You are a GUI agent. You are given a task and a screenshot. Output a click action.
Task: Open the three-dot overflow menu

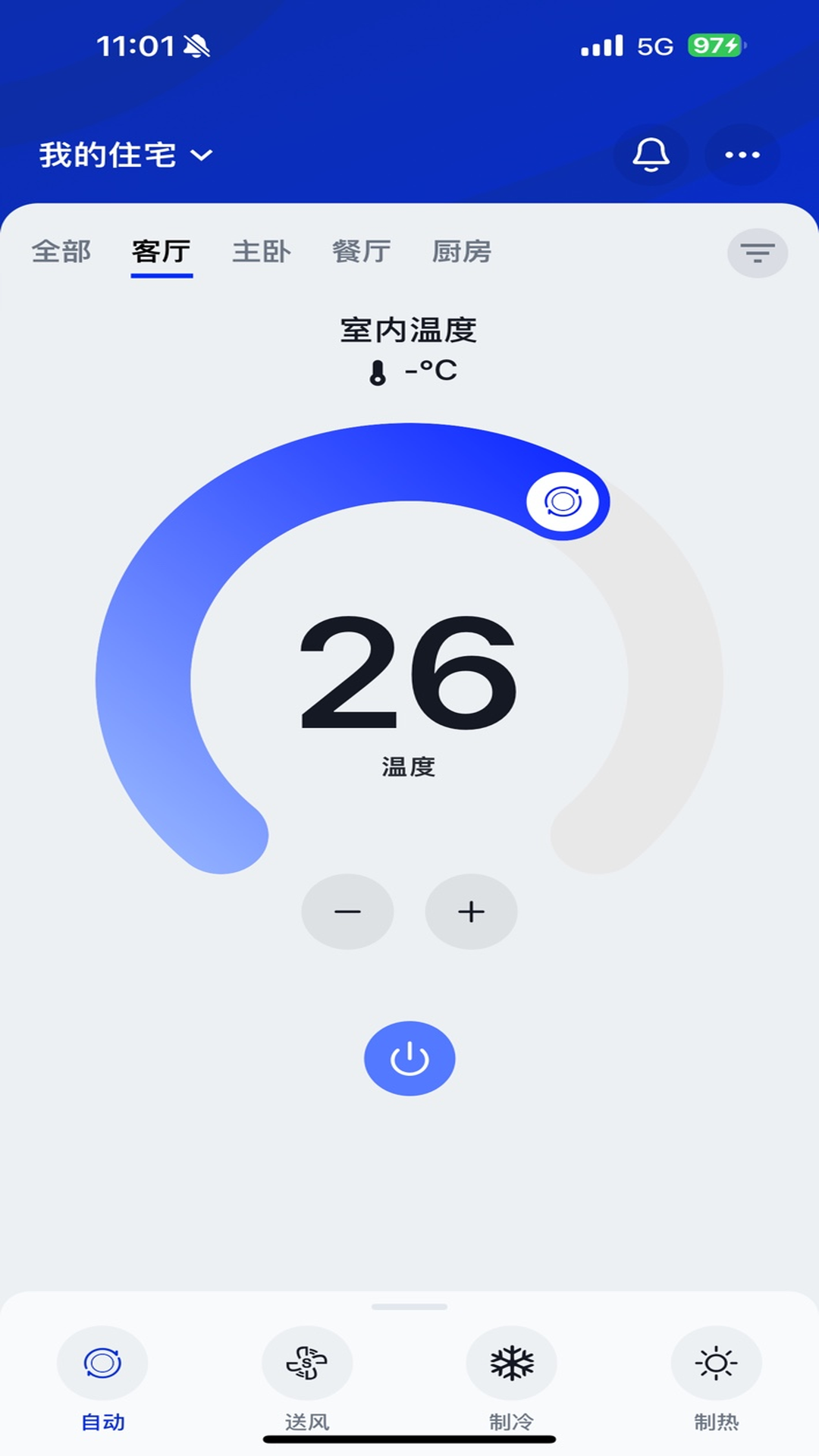click(x=742, y=155)
